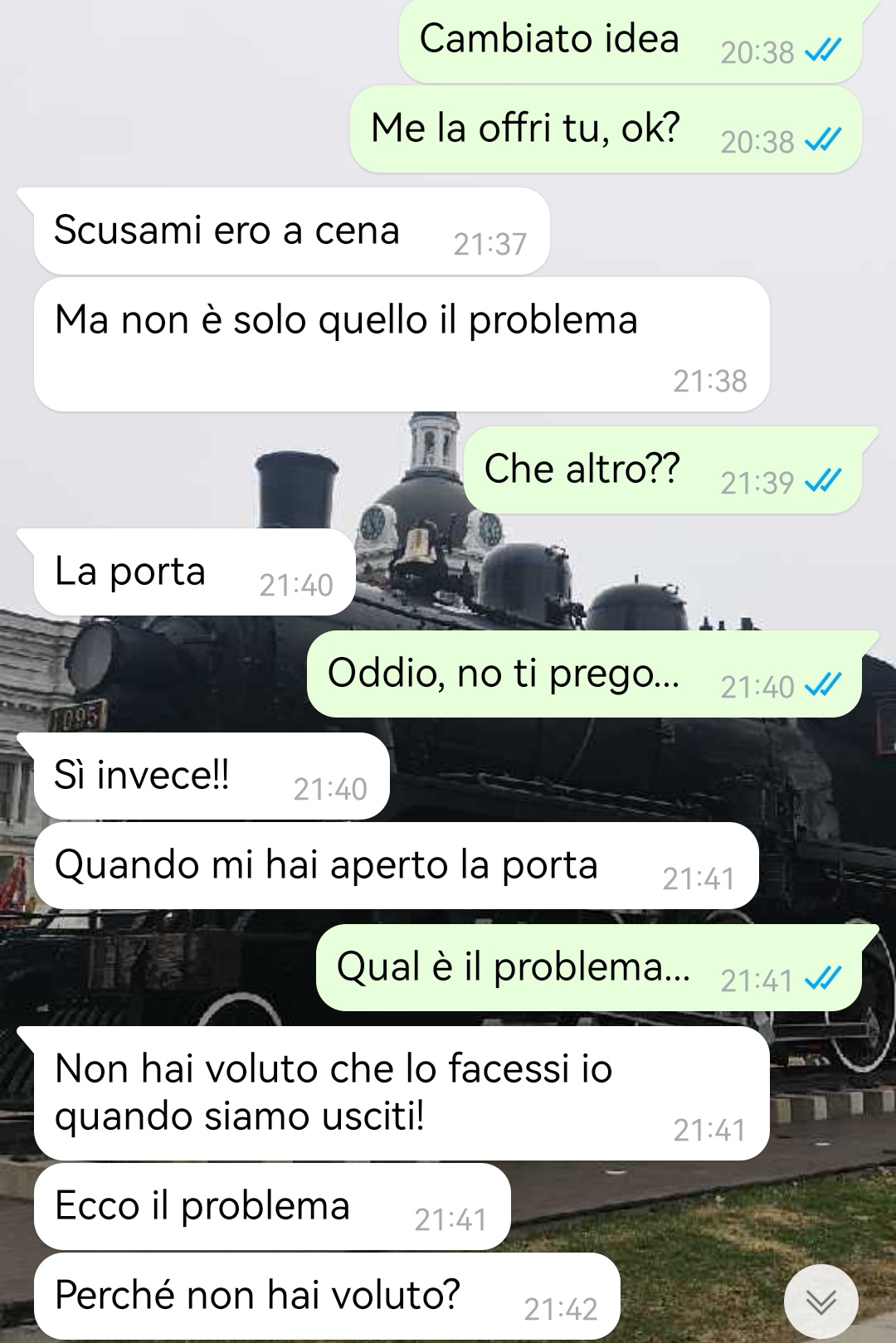Jump to the latest messages with the down-arrow button
Screen dimensions: 896x1343
[x=821, y=1302]
